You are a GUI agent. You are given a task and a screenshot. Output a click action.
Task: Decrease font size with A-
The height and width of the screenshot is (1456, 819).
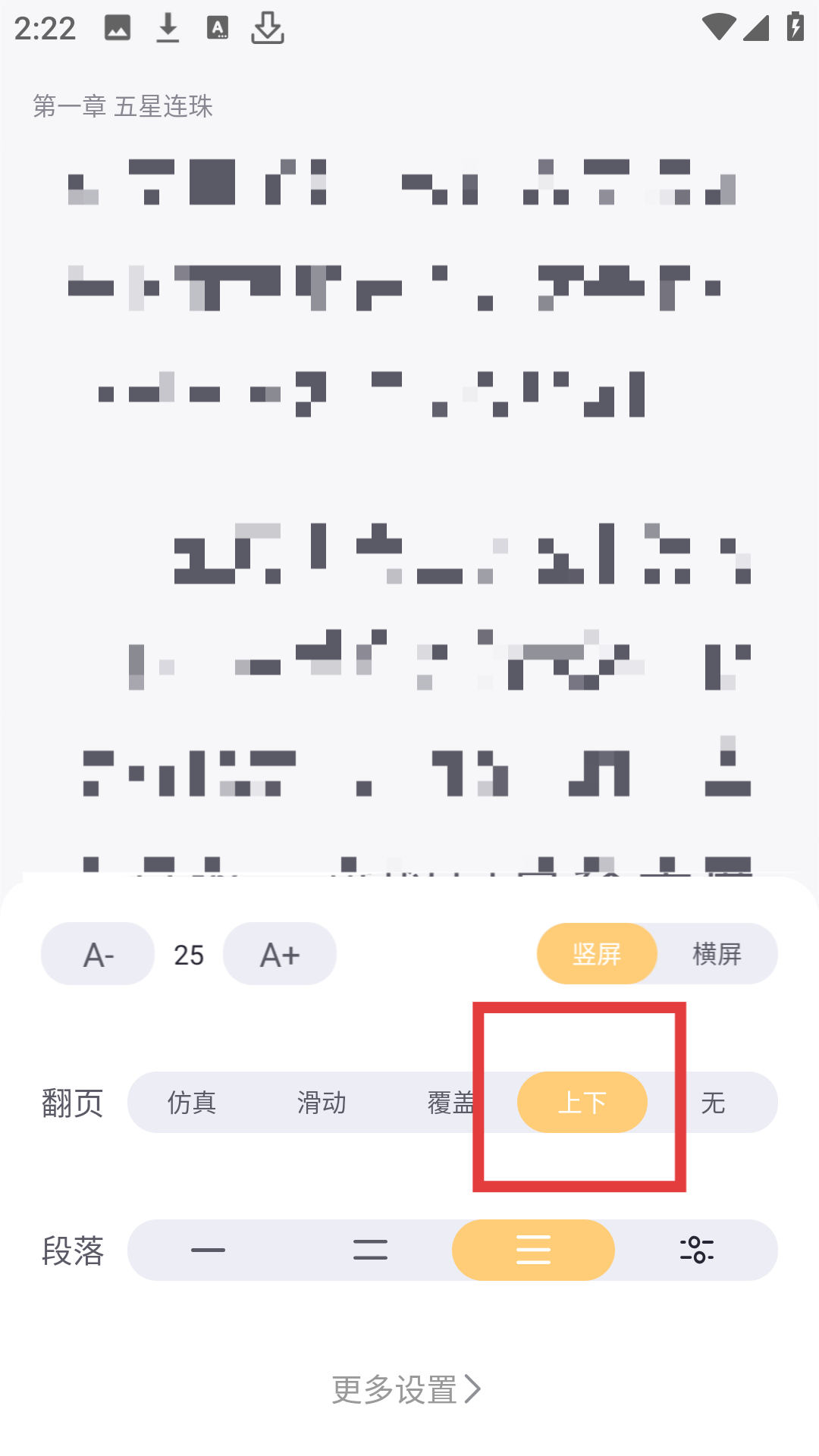pos(98,954)
